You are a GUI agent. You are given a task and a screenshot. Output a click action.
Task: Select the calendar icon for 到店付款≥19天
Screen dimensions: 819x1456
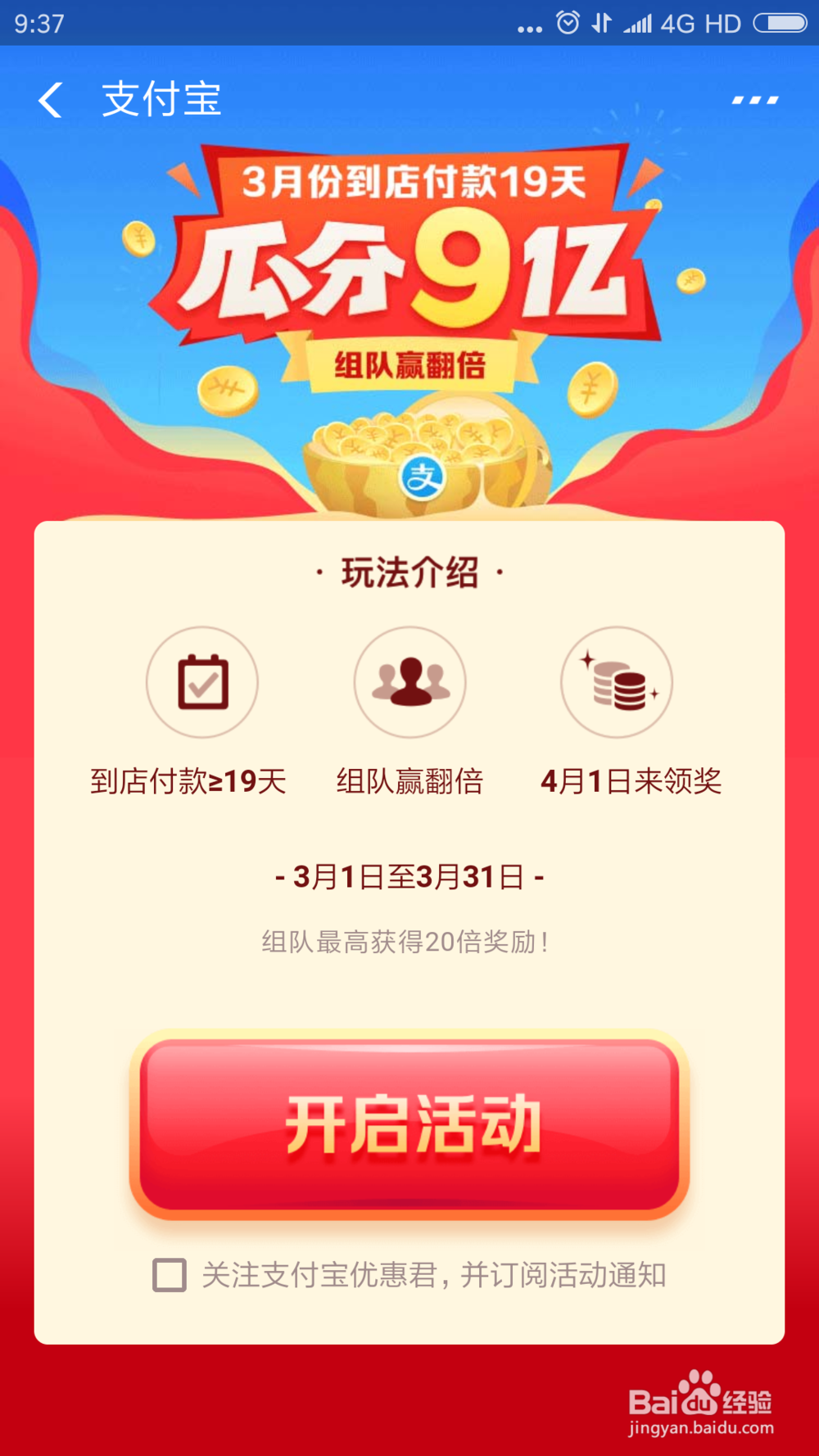click(202, 681)
